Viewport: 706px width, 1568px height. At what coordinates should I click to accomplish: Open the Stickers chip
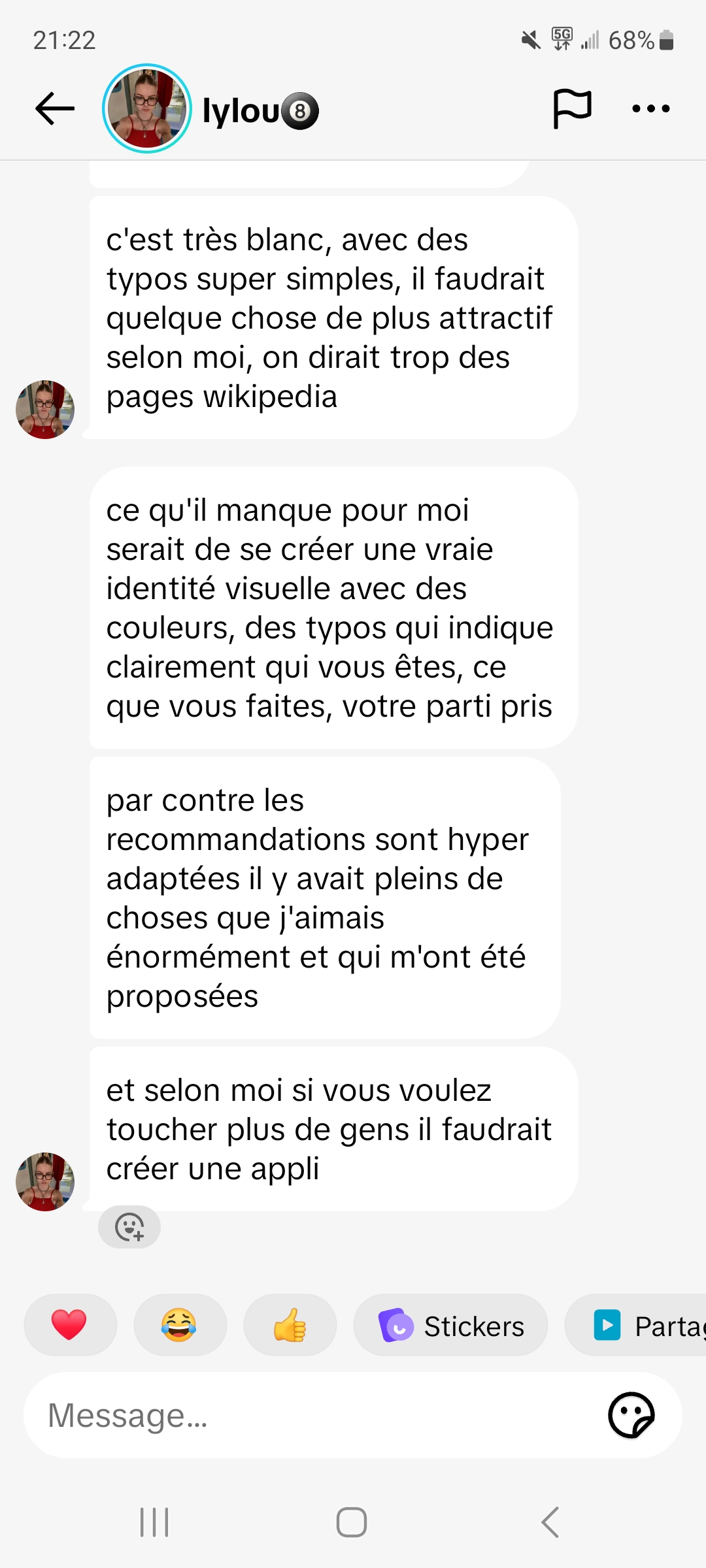(x=451, y=1326)
